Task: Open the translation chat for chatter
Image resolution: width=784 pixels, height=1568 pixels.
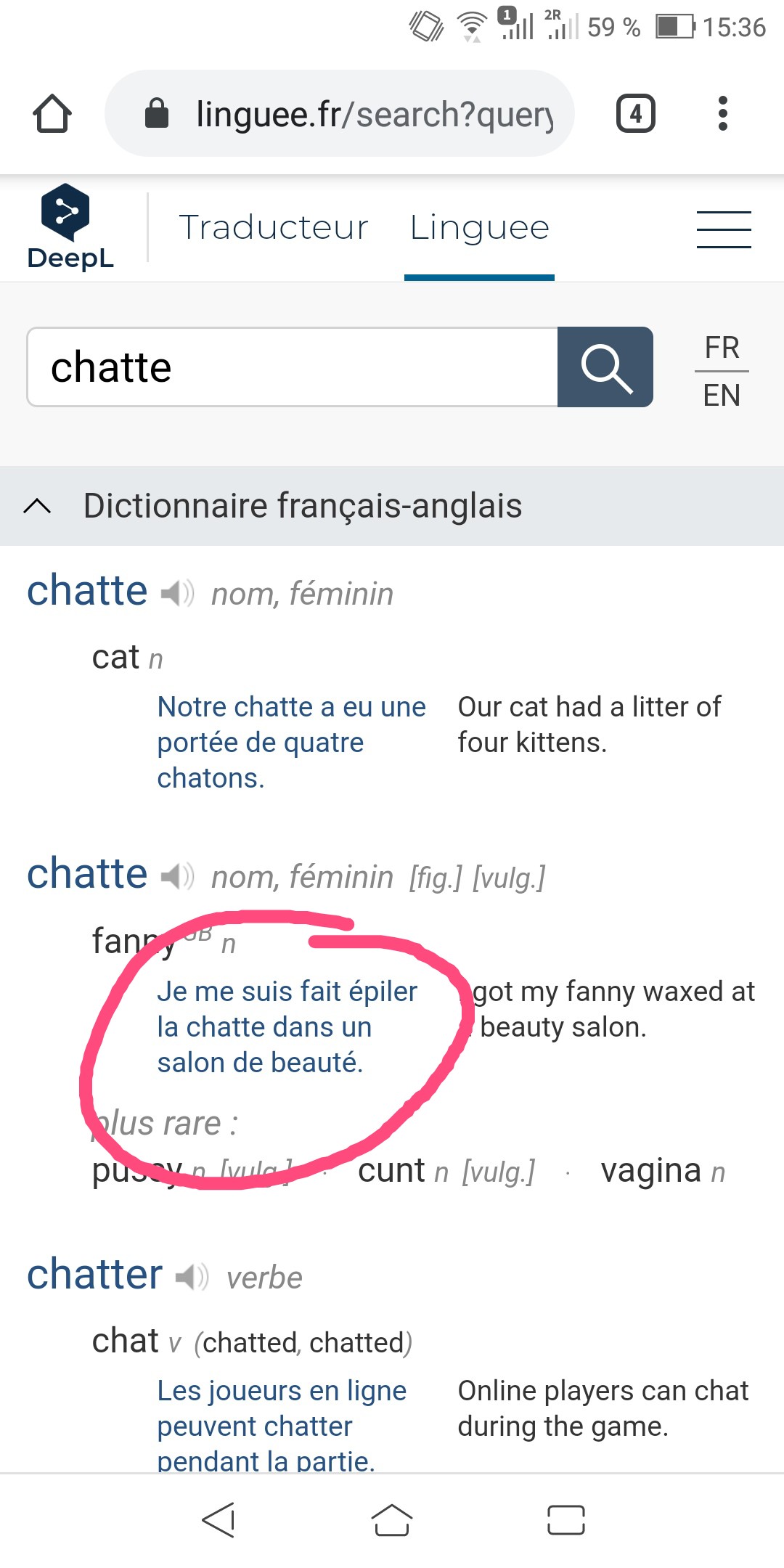Action: click(125, 1341)
